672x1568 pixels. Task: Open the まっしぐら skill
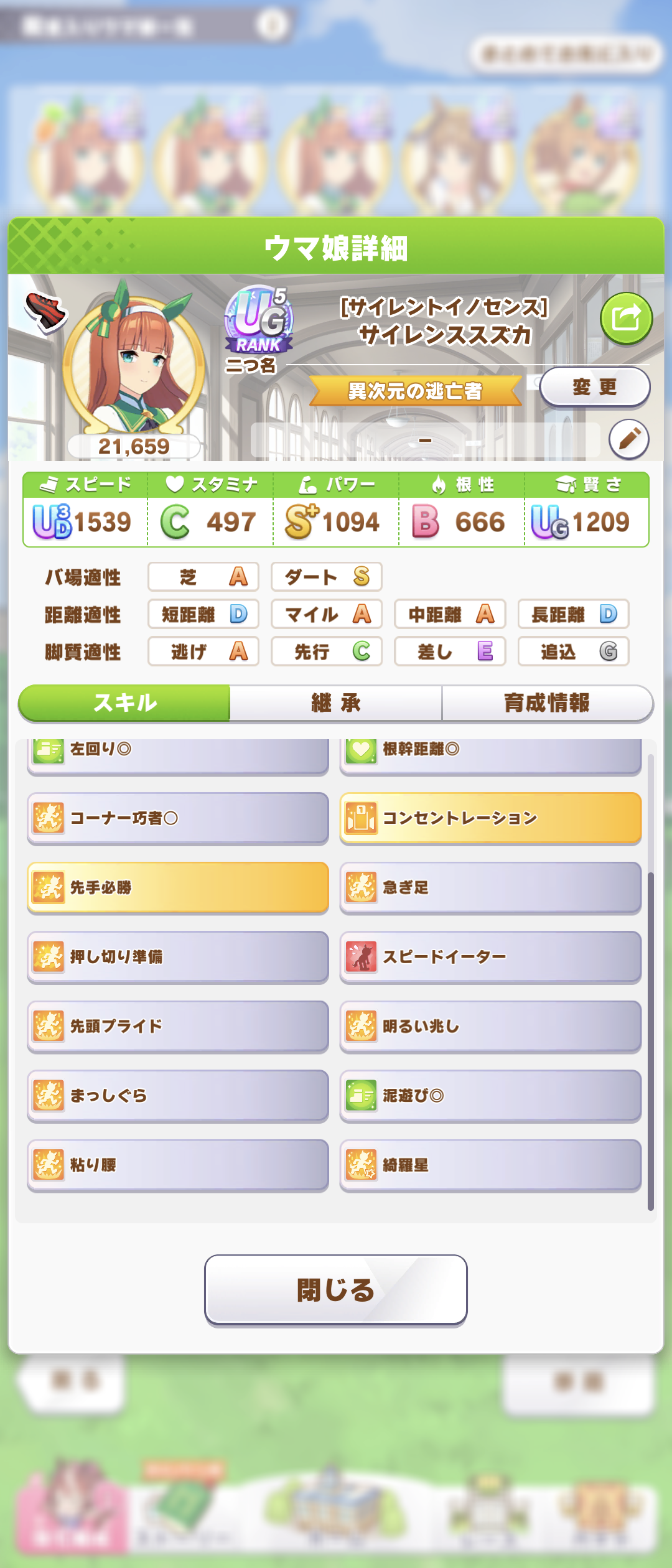pyautogui.click(x=178, y=1095)
